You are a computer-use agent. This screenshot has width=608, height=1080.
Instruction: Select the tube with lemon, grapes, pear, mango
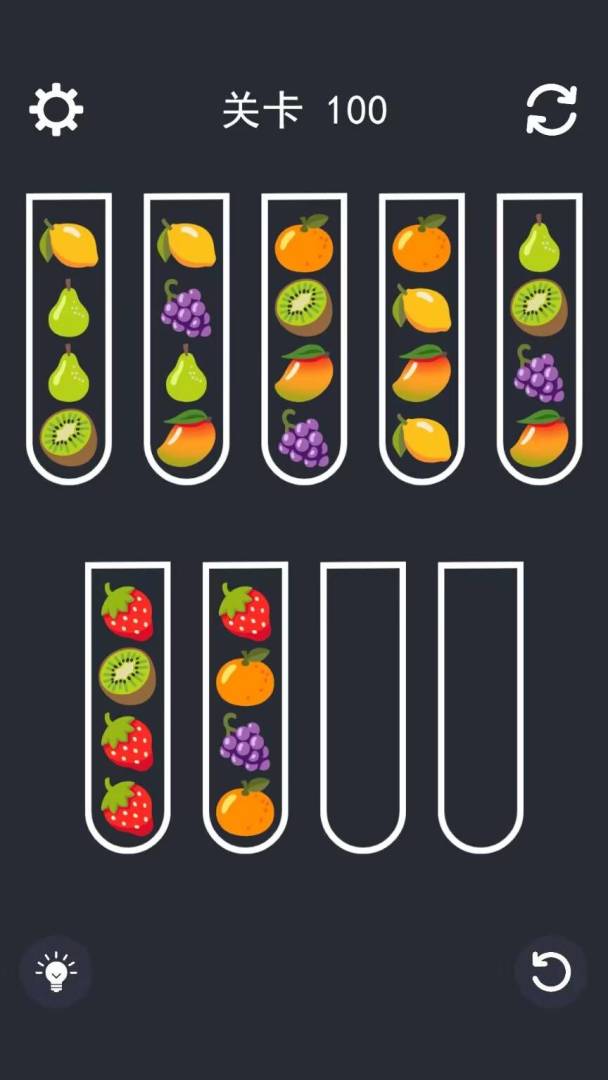186,340
